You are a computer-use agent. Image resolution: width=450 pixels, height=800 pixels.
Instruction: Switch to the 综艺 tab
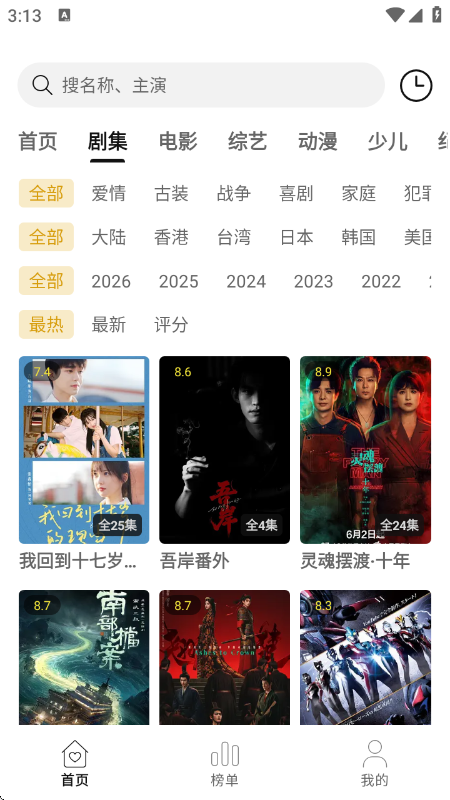[247, 141]
